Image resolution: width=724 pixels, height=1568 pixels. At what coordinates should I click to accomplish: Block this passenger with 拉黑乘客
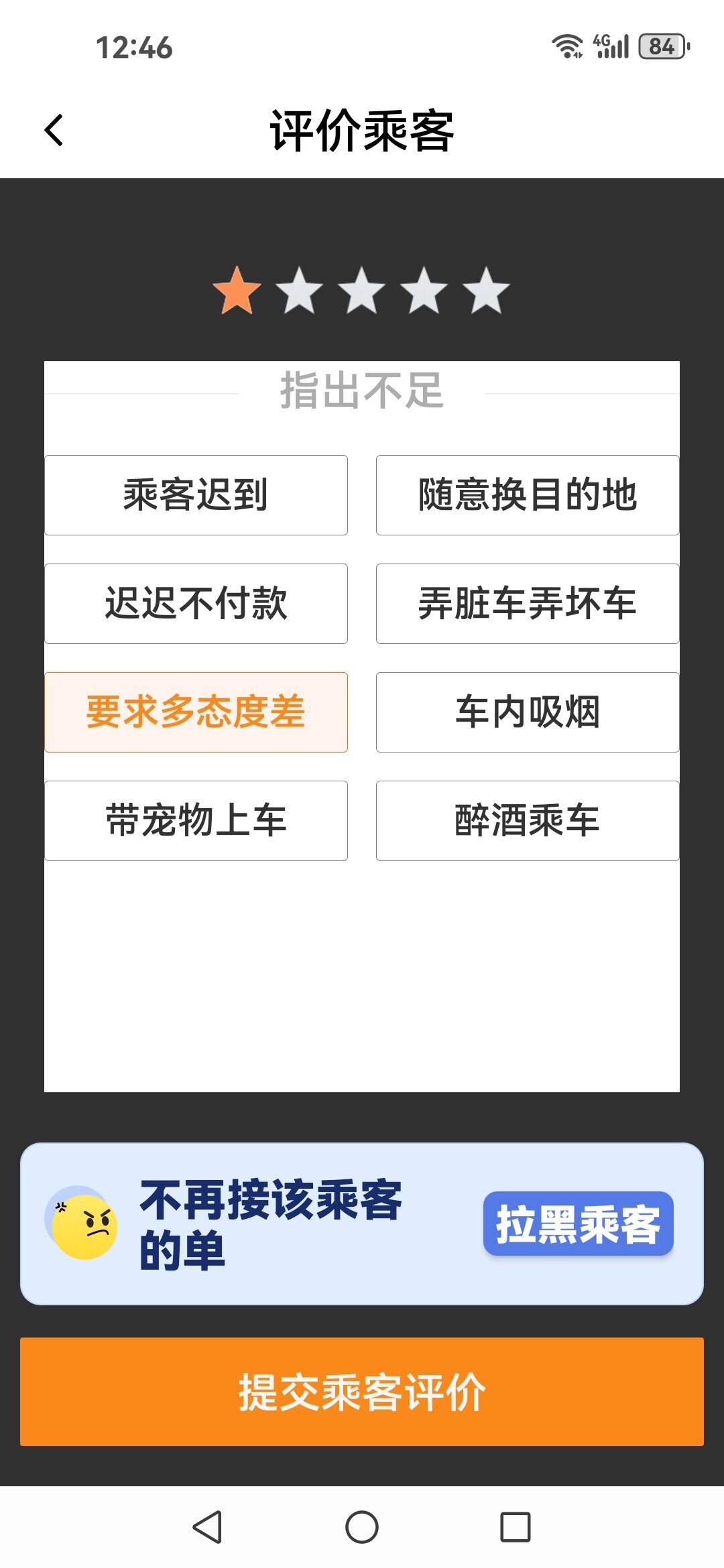[578, 1224]
